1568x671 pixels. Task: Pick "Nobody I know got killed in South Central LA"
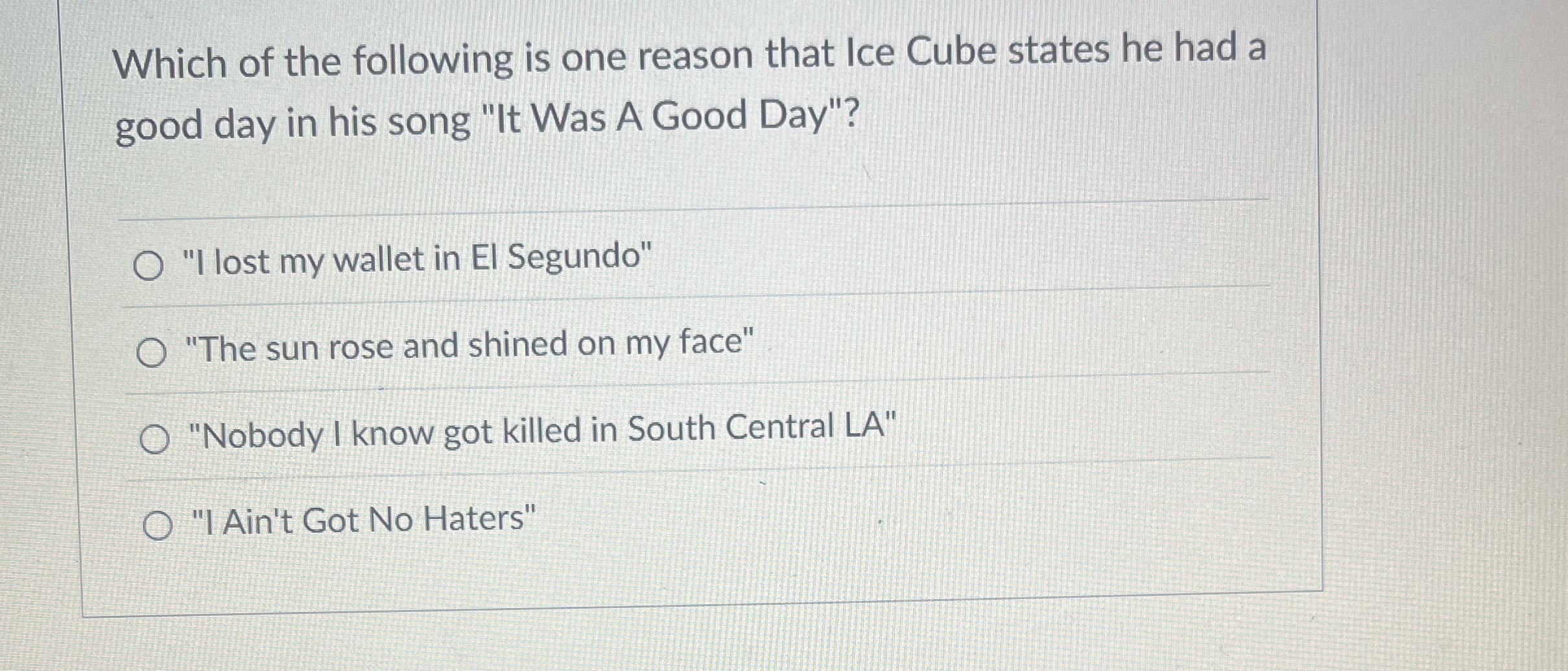(155, 440)
